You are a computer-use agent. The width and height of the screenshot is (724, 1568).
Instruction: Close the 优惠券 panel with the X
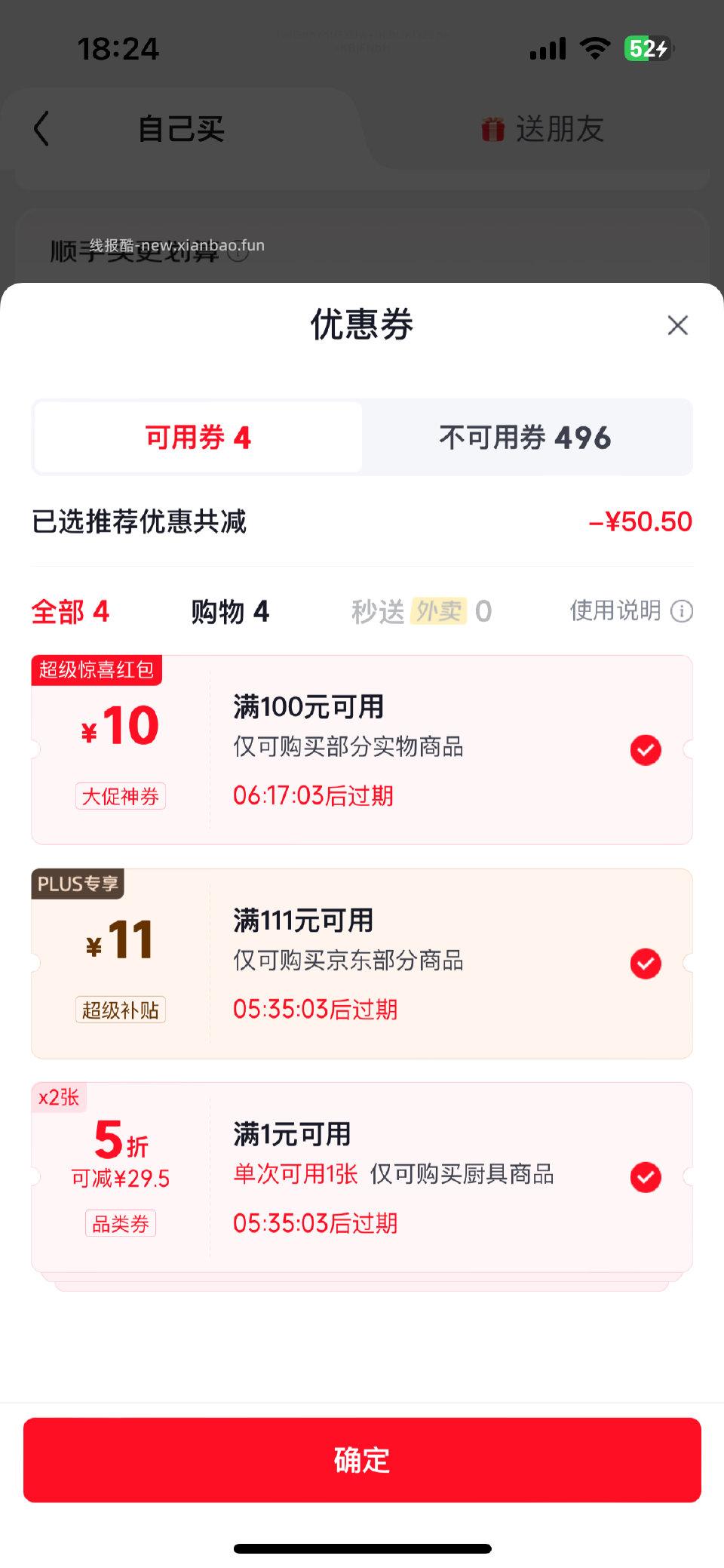(x=677, y=325)
